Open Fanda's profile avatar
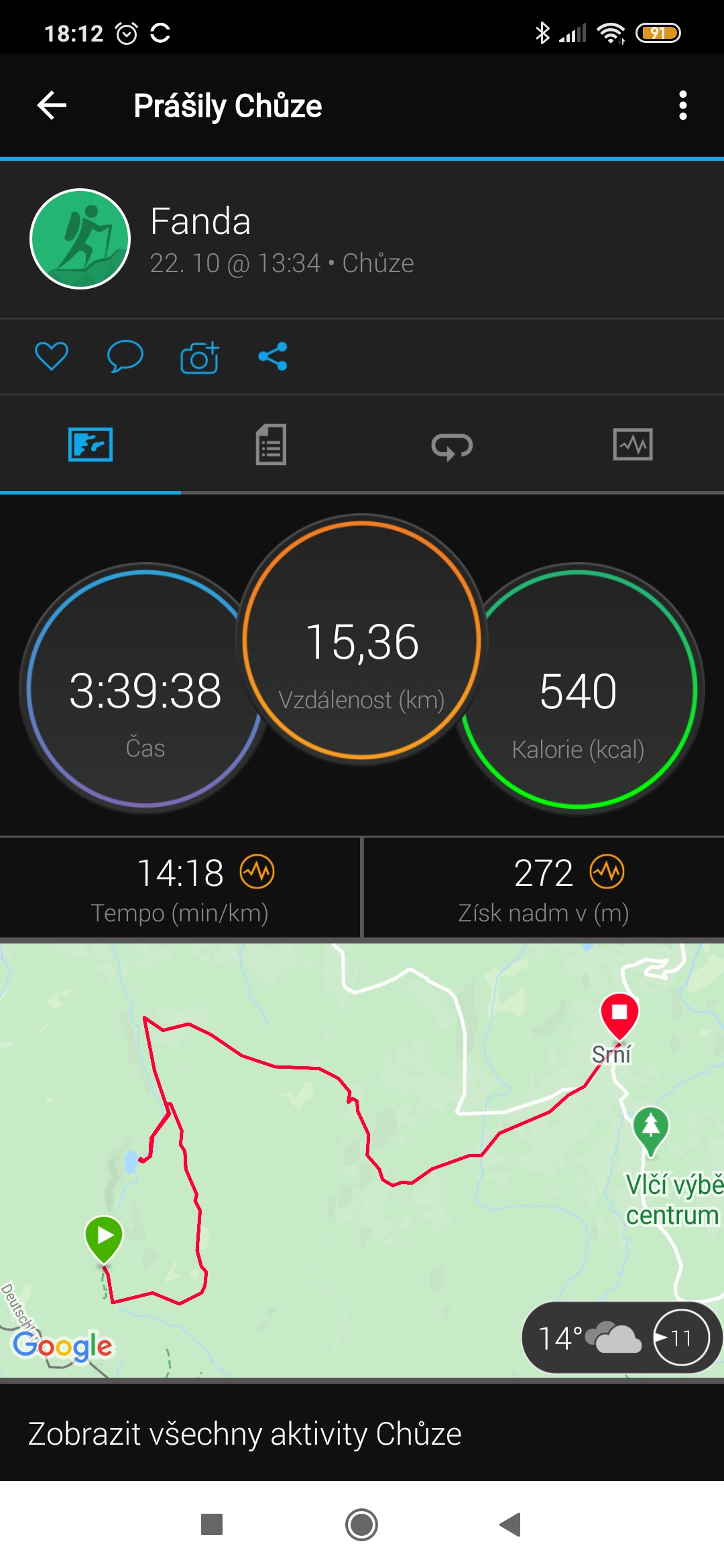 pyautogui.click(x=80, y=239)
